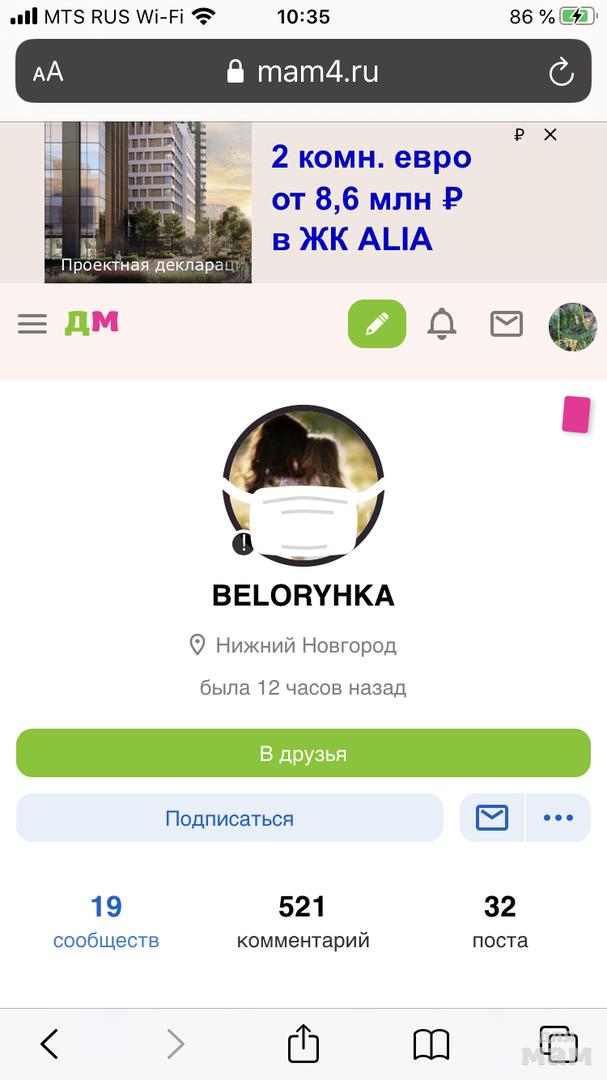
Task: Open the 521 комментарий list
Action: (303, 922)
